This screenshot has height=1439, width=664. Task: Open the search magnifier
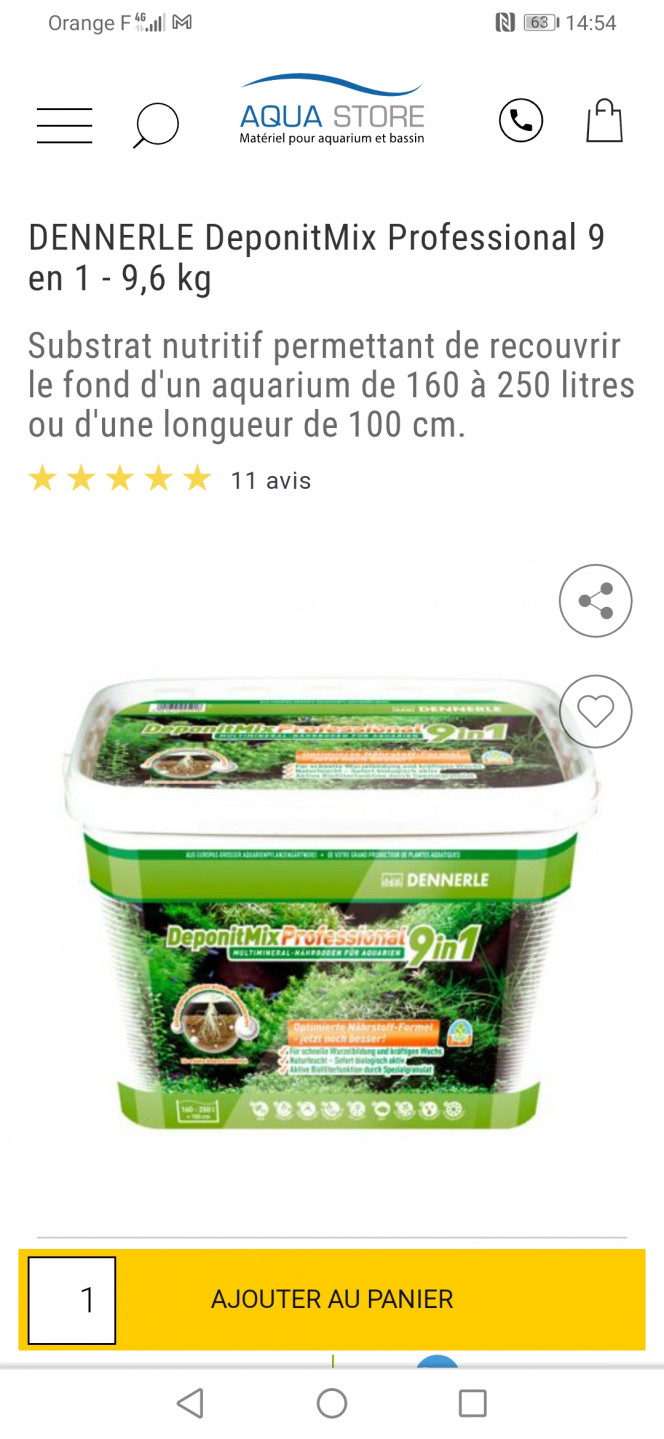pos(156,125)
